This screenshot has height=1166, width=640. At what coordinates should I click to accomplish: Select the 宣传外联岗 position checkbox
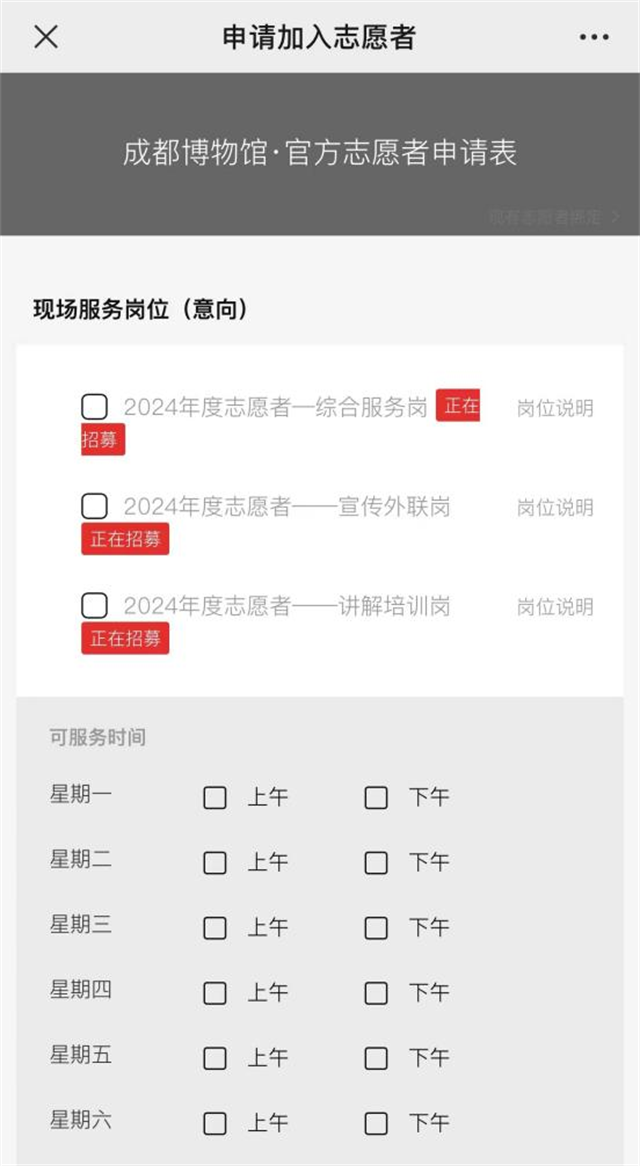pyautogui.click(x=94, y=506)
